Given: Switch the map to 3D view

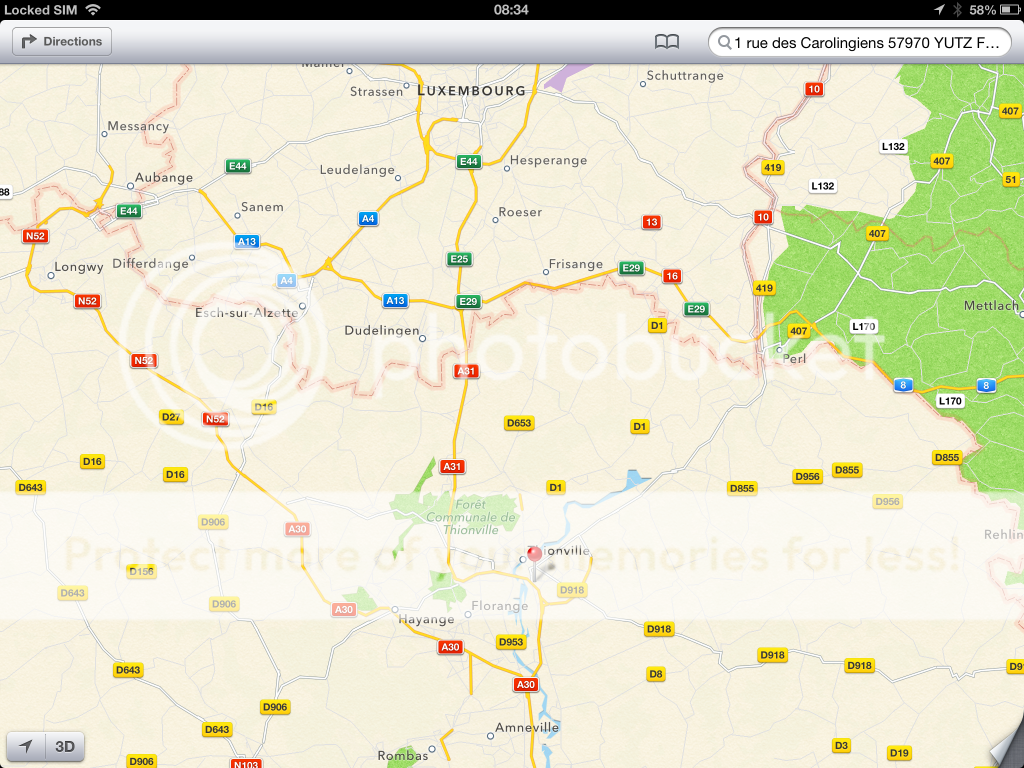Looking at the screenshot, I should (65, 746).
